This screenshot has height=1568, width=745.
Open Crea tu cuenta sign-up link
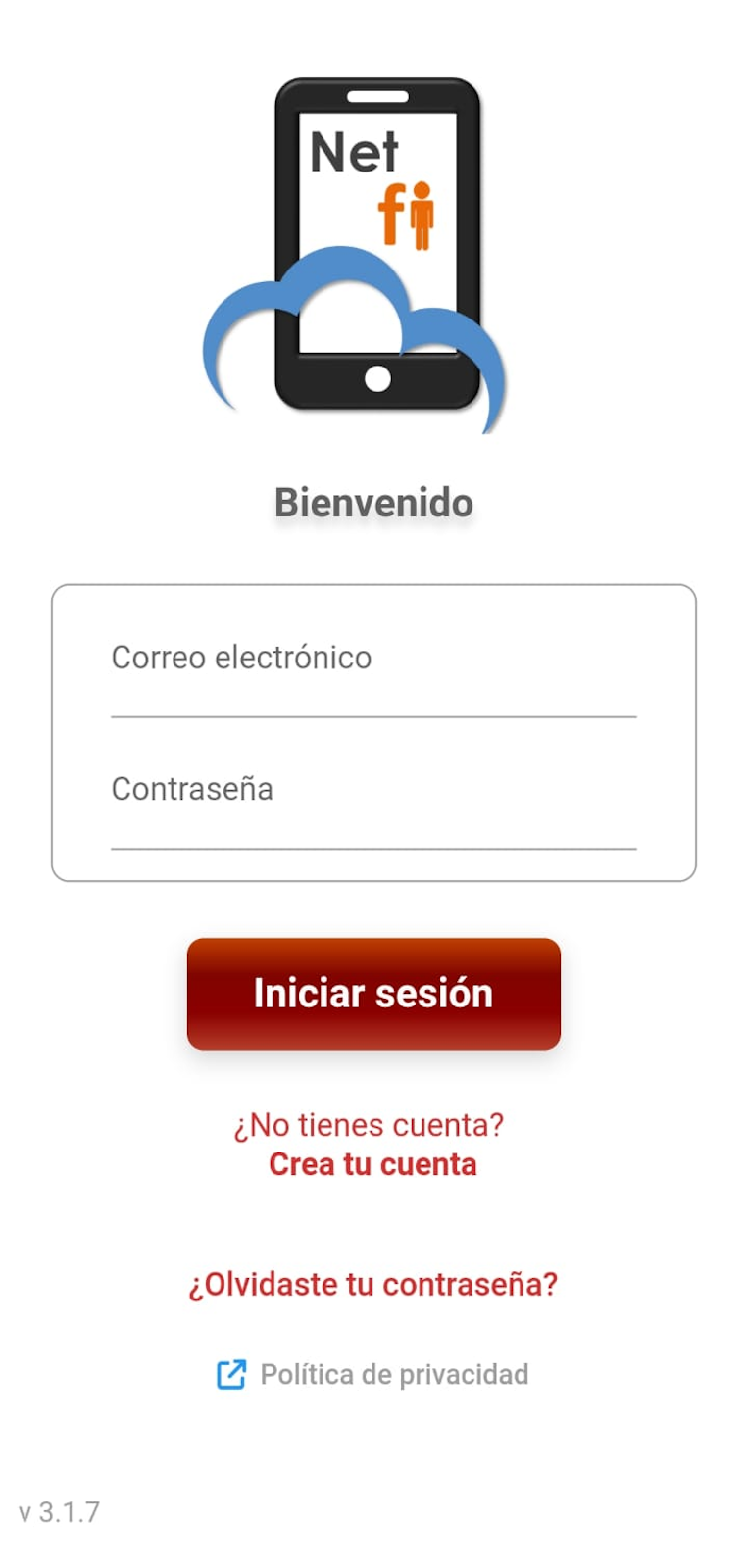click(373, 1164)
